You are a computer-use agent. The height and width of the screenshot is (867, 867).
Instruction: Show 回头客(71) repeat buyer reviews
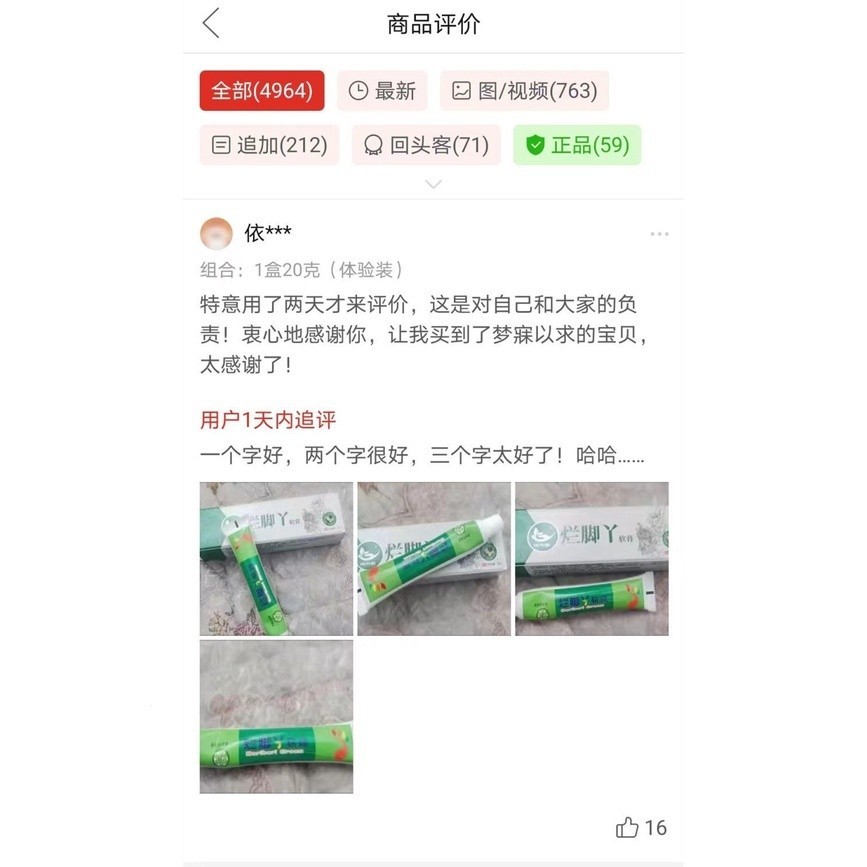tap(426, 145)
